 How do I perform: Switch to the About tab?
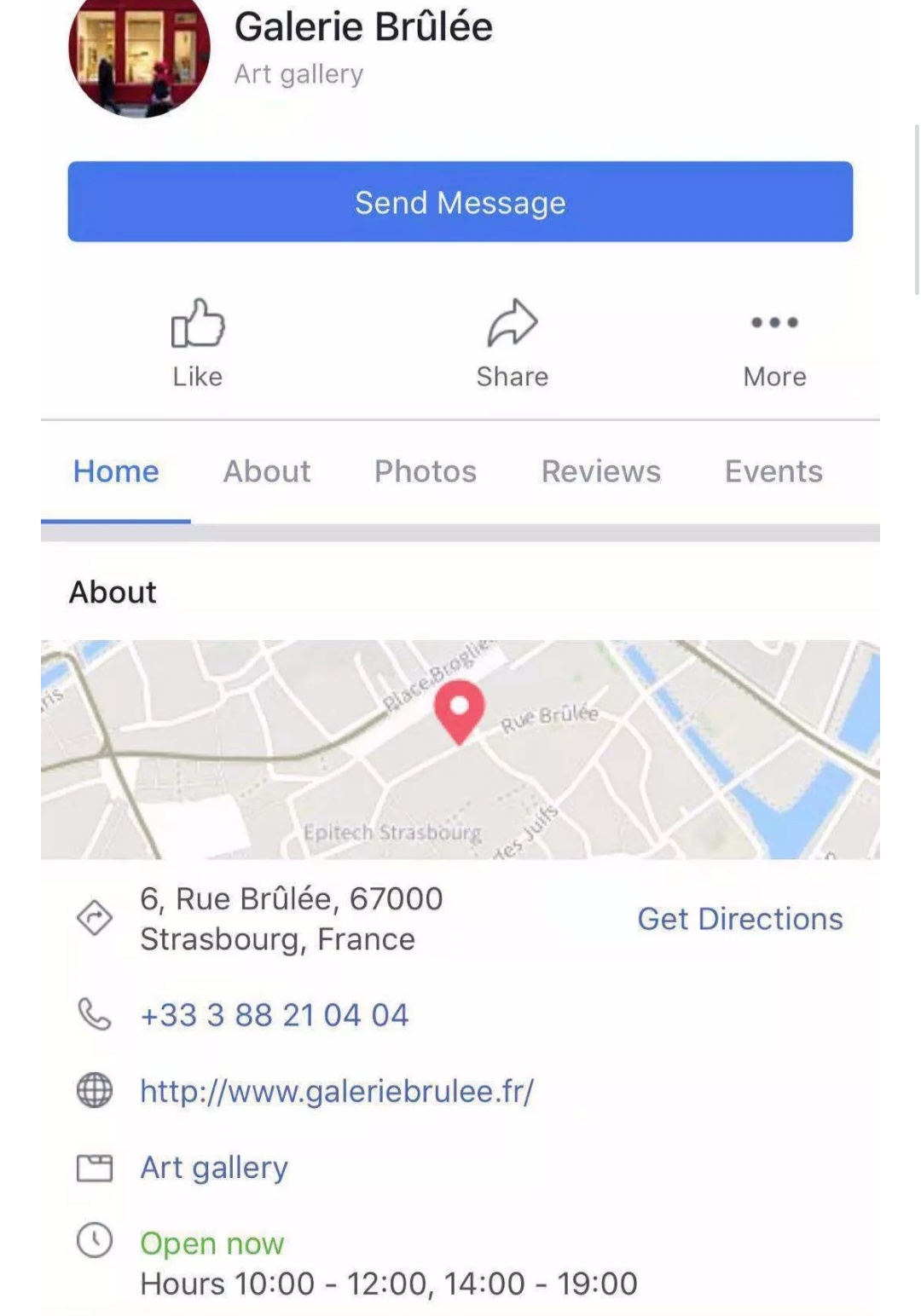(x=267, y=471)
